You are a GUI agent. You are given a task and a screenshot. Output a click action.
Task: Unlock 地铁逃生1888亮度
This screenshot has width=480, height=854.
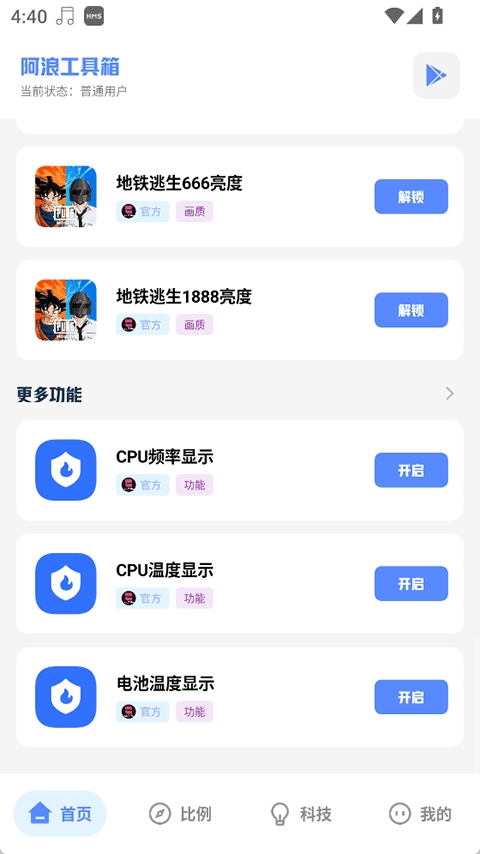[x=411, y=310]
